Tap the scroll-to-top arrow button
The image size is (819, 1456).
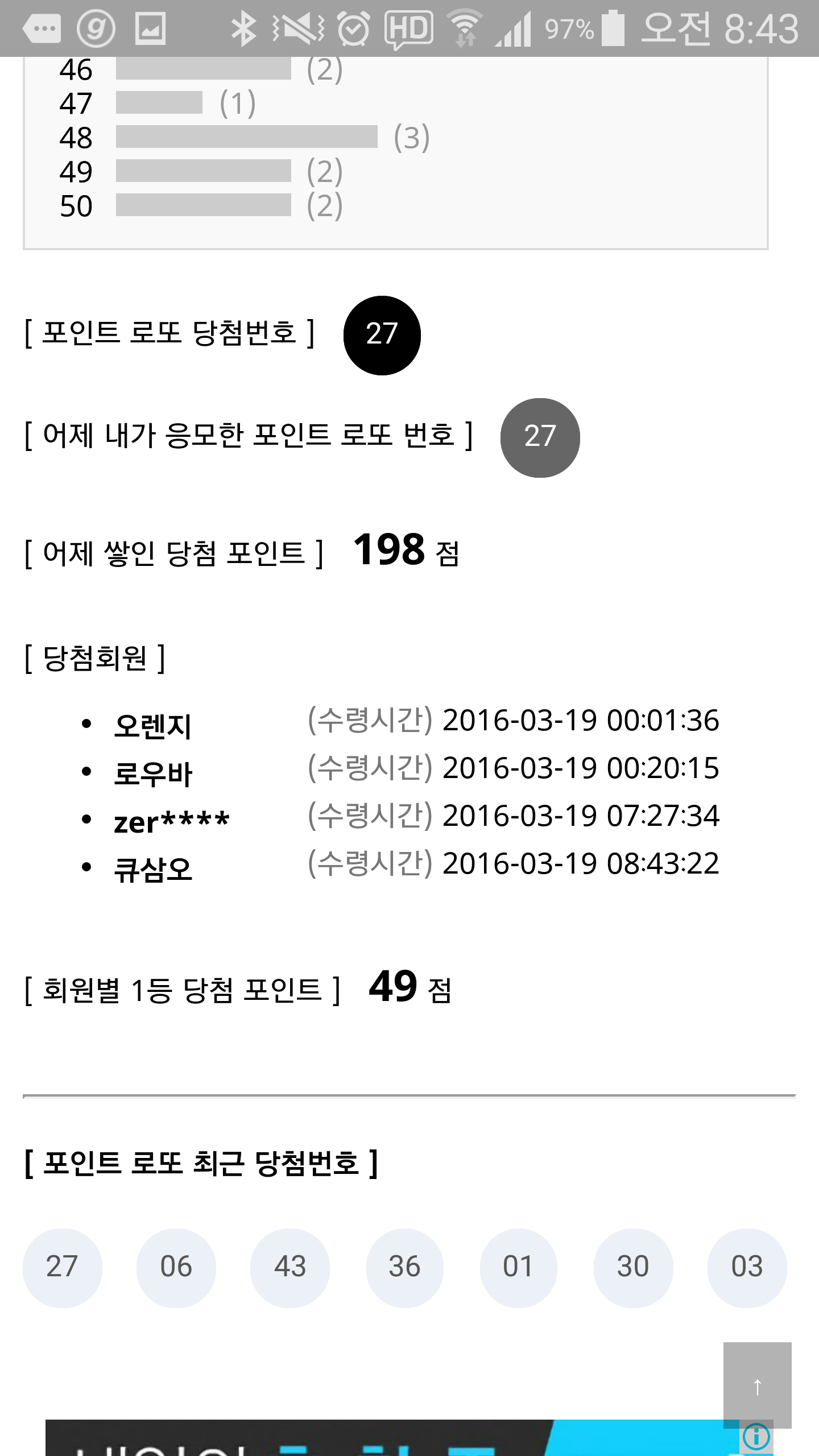point(757,1384)
